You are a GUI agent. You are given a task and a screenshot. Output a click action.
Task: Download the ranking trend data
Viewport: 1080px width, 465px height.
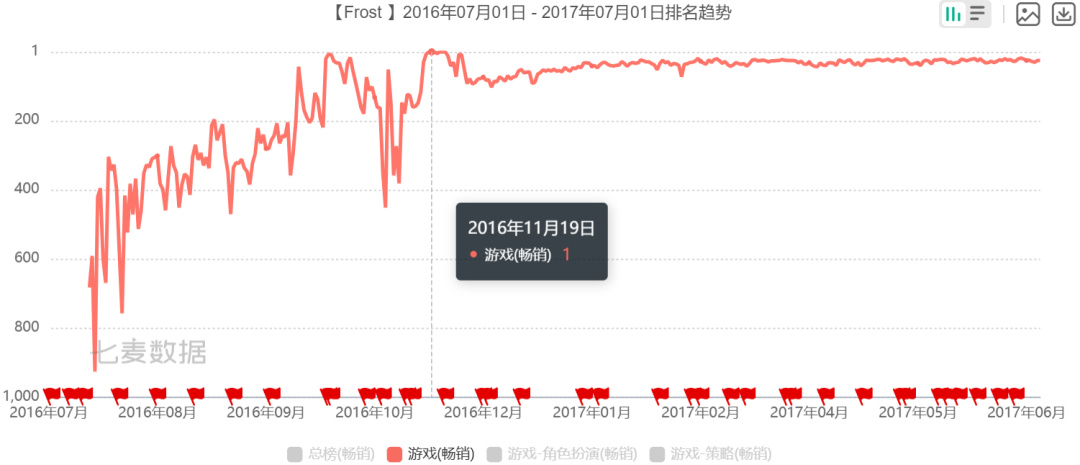[x=1062, y=14]
